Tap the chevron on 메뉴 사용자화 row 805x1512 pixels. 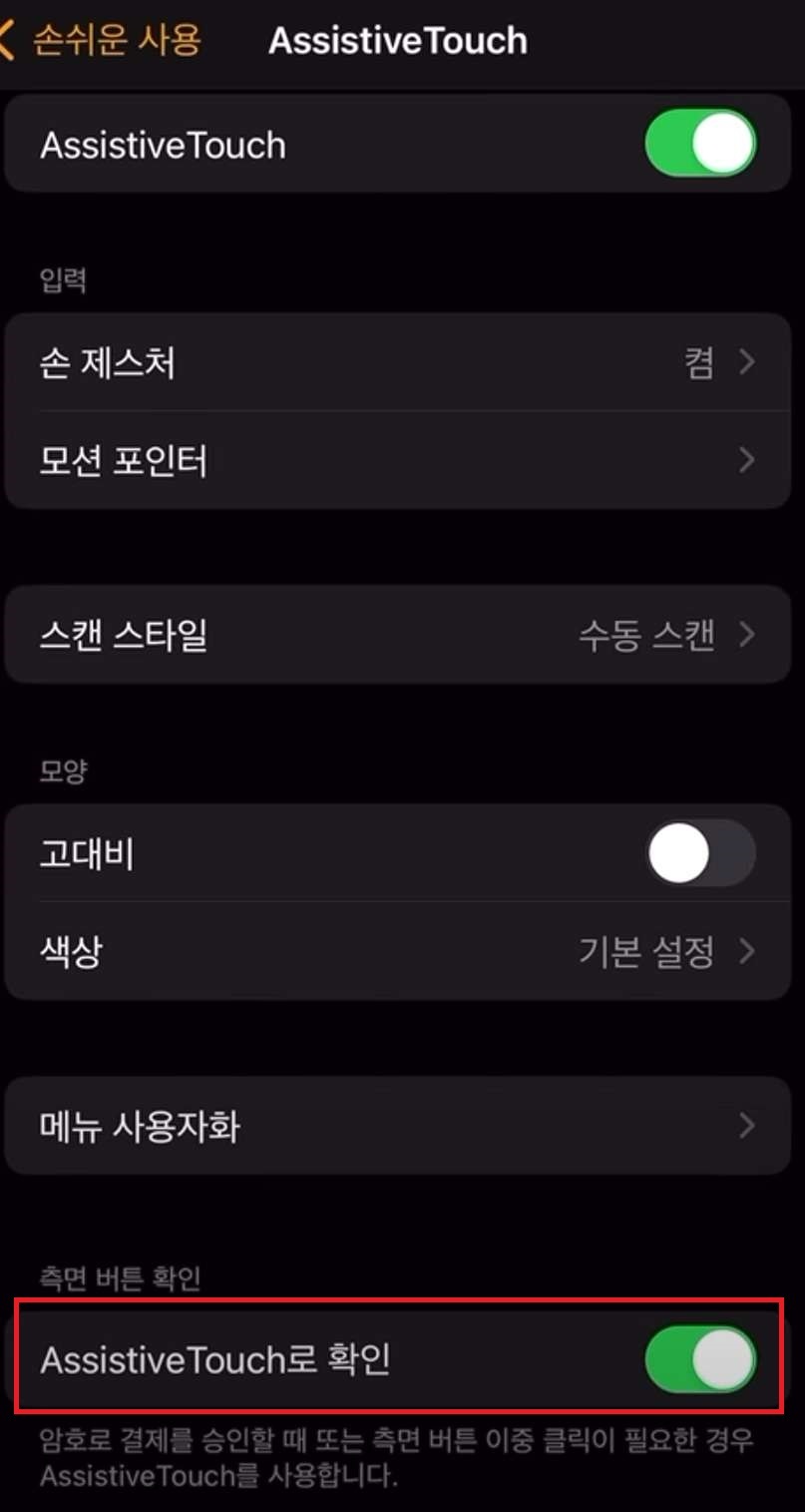pos(746,1126)
